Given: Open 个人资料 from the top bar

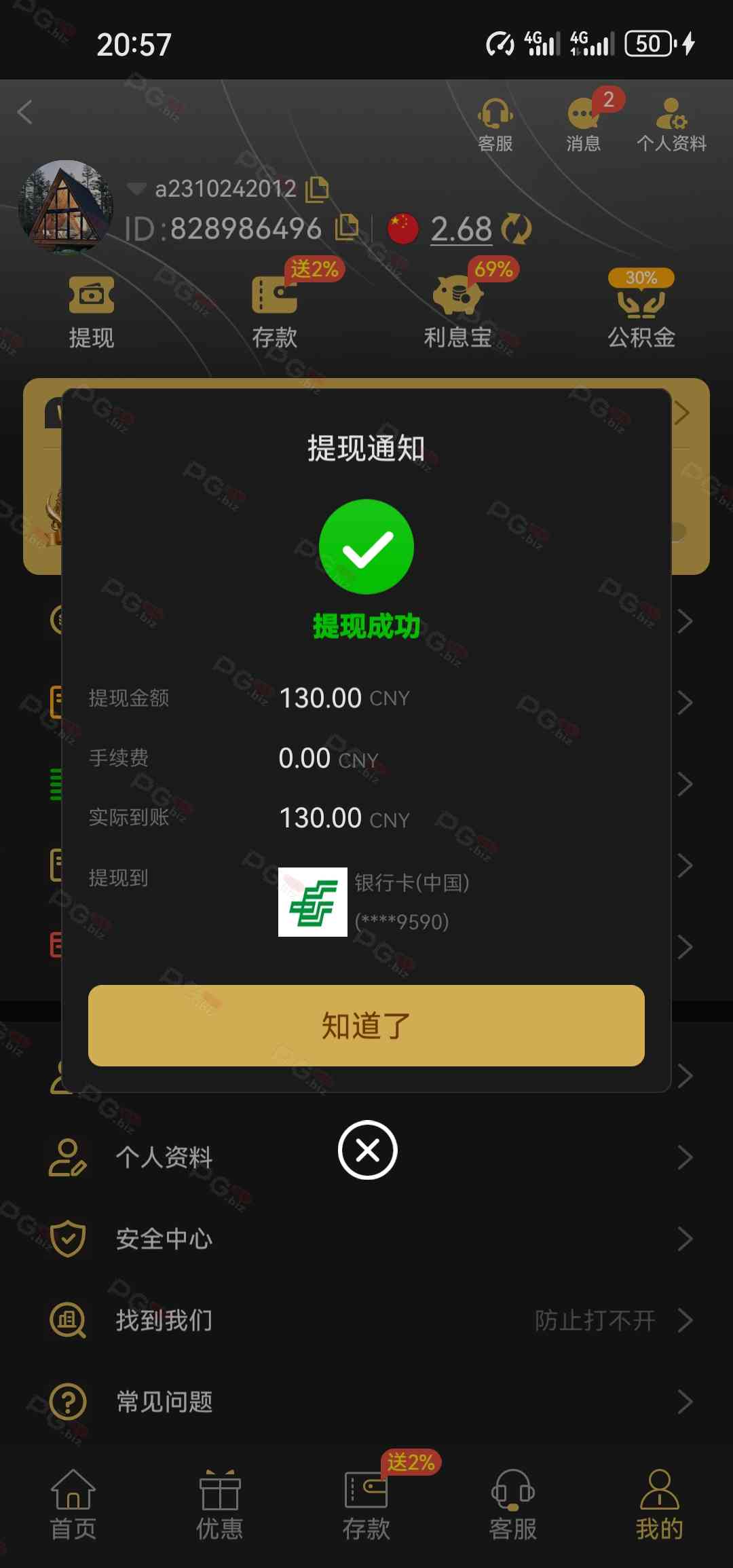Looking at the screenshot, I should coord(671,124).
